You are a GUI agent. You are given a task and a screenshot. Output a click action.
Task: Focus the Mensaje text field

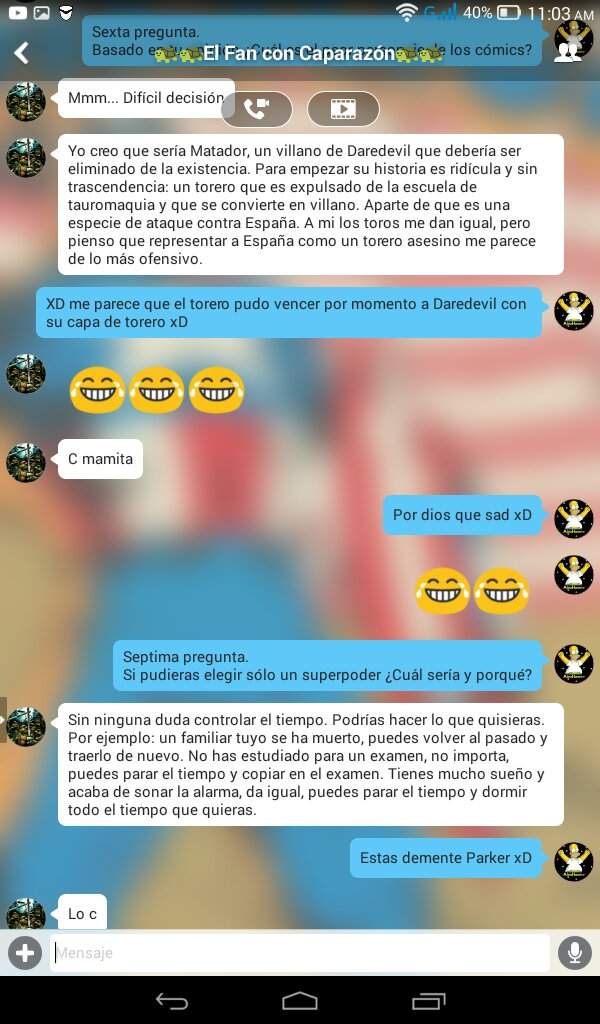300,953
